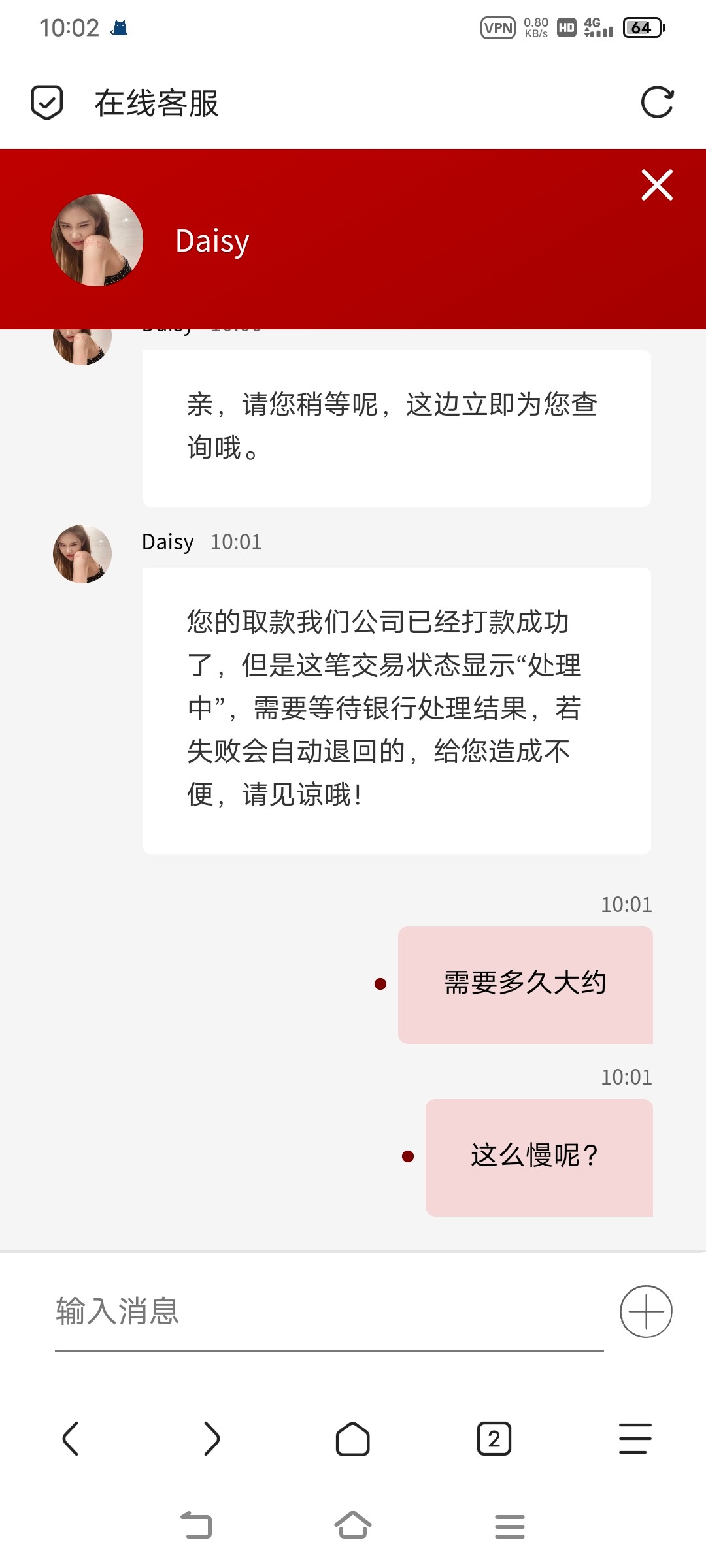The image size is (706, 1568).
Task: Open attachment options with the plus icon
Action: 647,1311
